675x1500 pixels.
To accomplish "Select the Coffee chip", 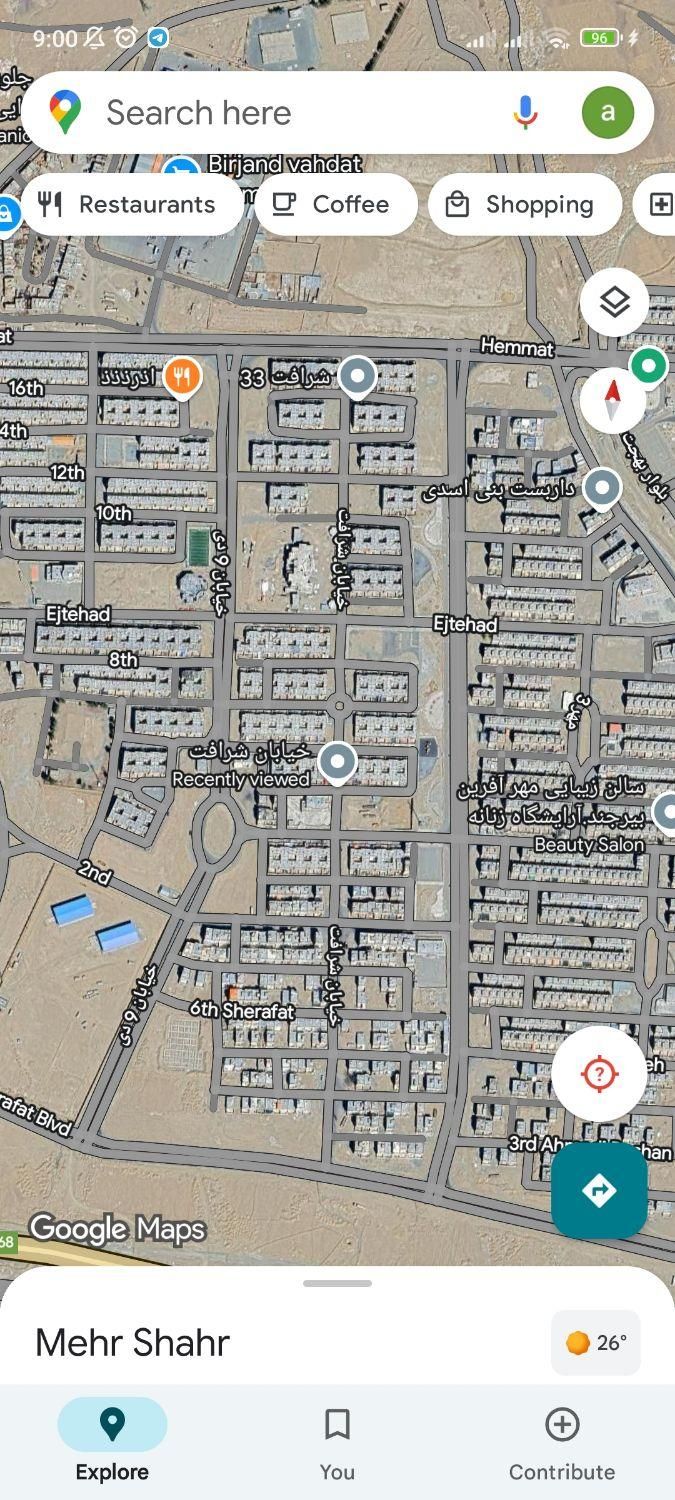I will point(336,205).
